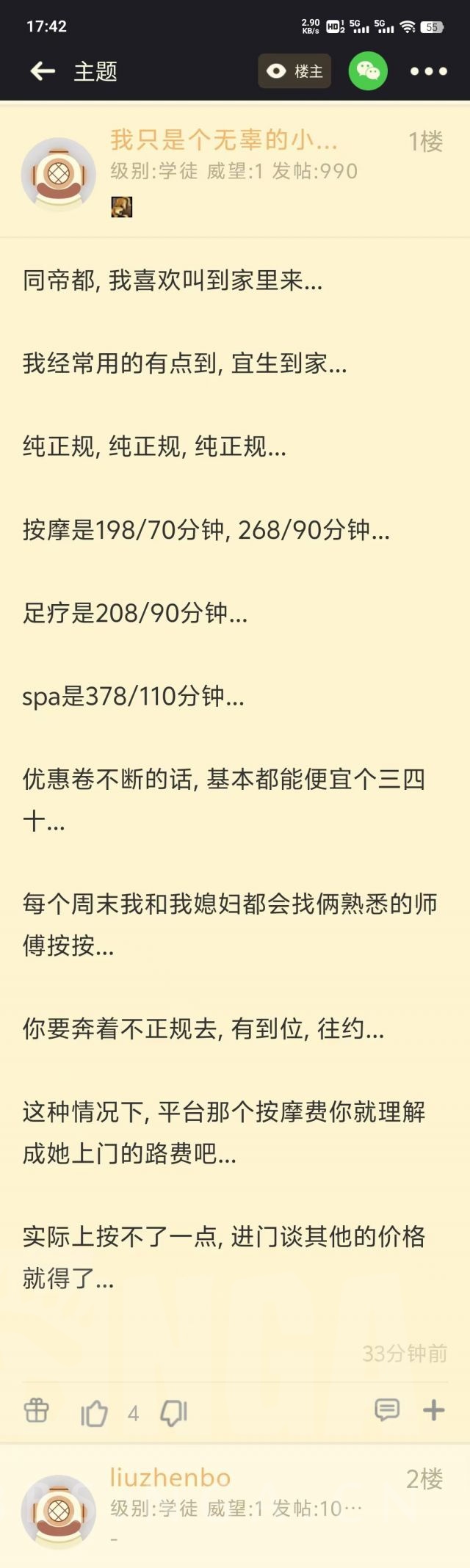Viewport: 470px width, 1568px height.
Task: Toggle the 楼主 only view
Action: (x=294, y=71)
